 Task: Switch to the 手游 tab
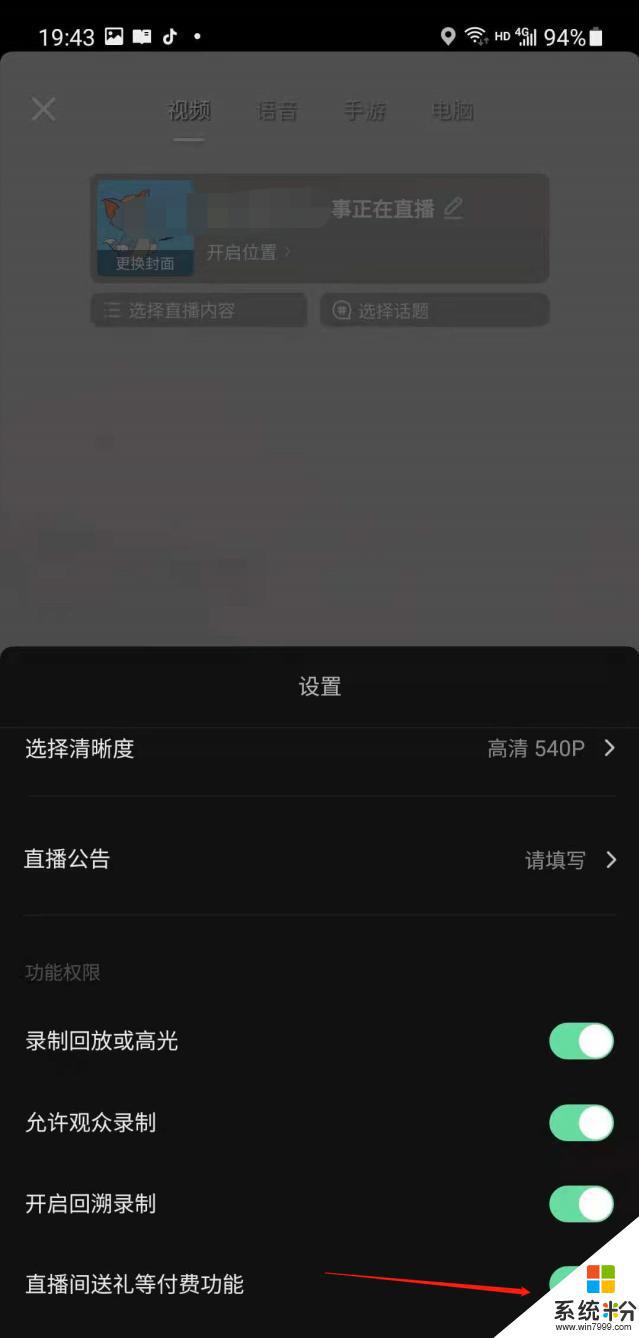click(365, 111)
